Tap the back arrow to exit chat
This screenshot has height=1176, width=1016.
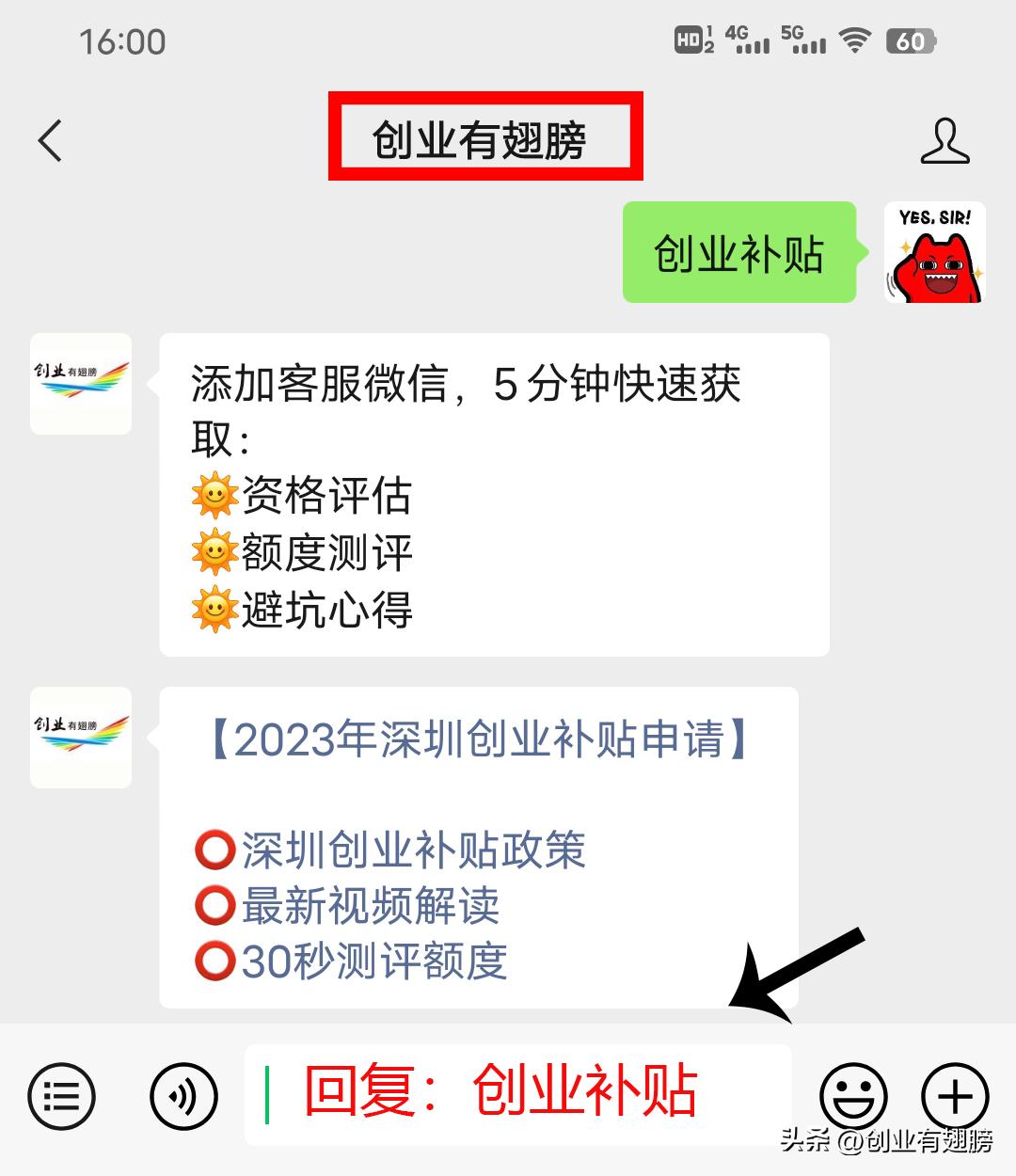[49, 138]
